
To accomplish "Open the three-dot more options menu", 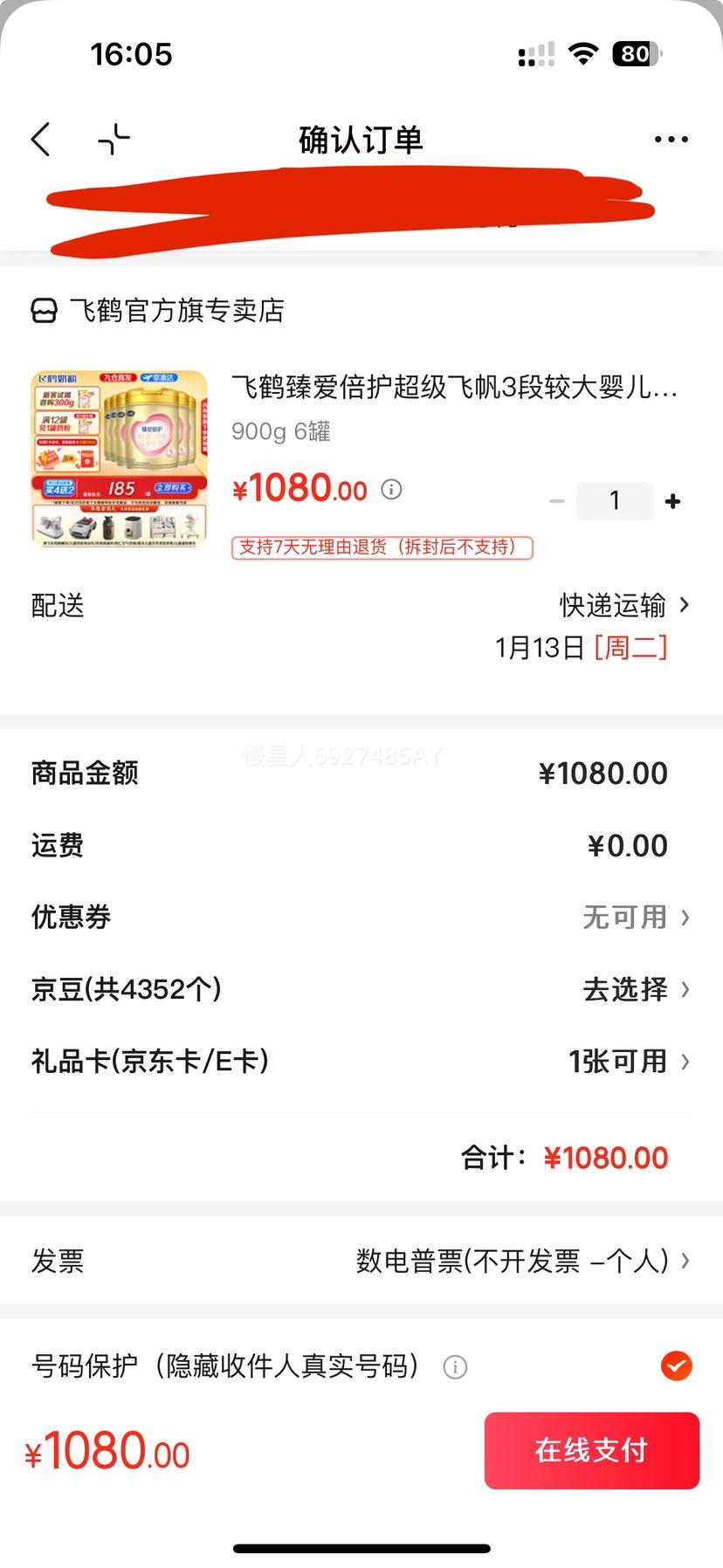I will pyautogui.click(x=671, y=138).
